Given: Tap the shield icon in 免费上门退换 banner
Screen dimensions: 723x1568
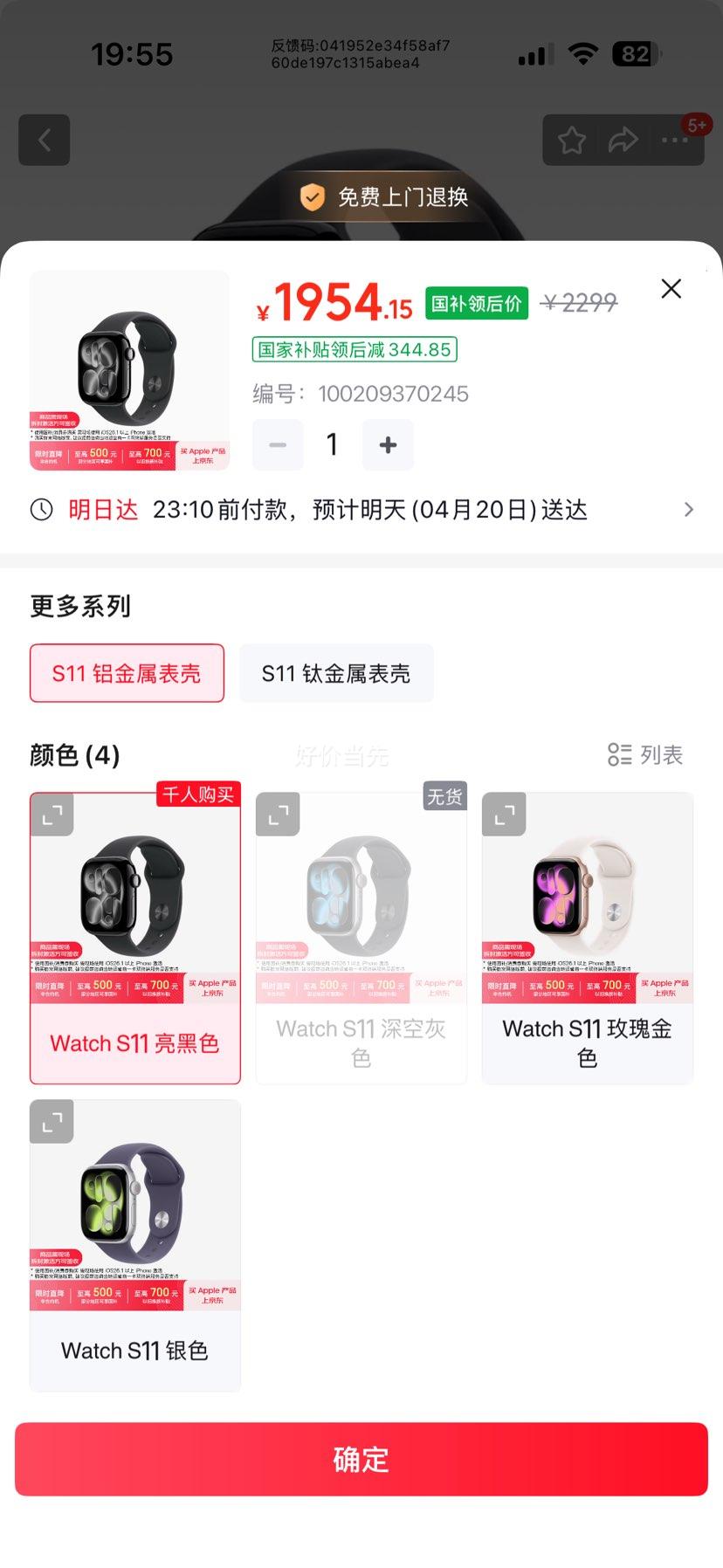Looking at the screenshot, I should point(312,197).
